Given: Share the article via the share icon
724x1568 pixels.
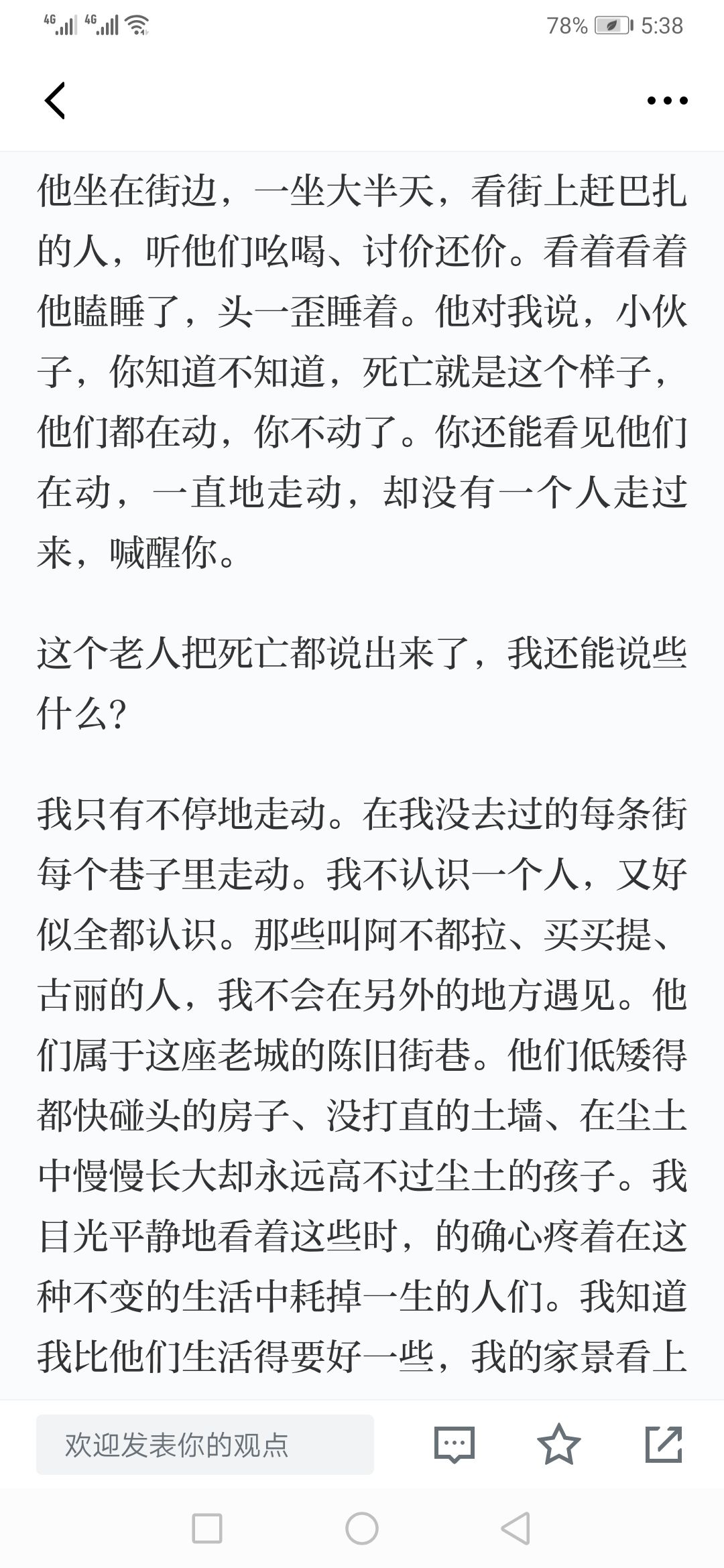Looking at the screenshot, I should point(664,1444).
